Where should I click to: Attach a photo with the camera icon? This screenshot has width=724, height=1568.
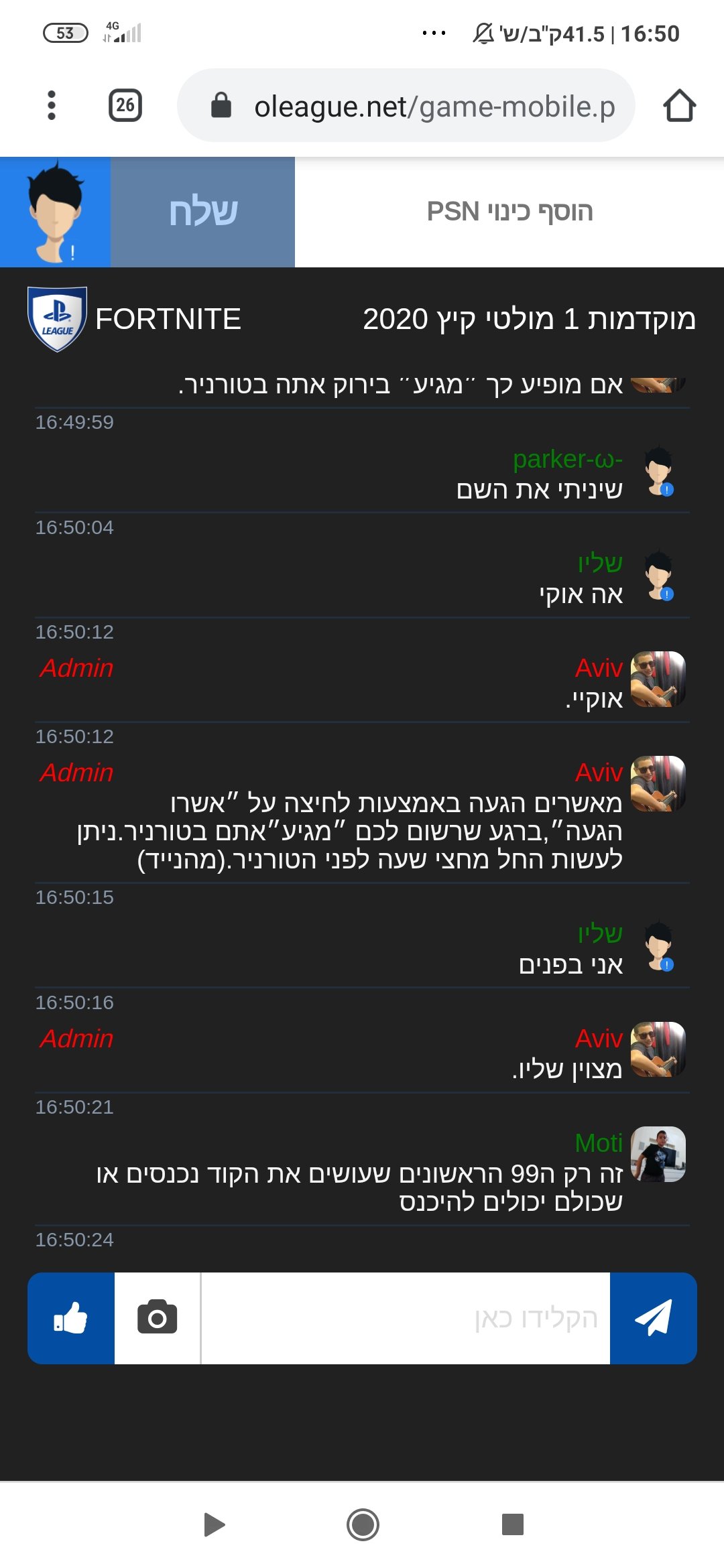158,1318
